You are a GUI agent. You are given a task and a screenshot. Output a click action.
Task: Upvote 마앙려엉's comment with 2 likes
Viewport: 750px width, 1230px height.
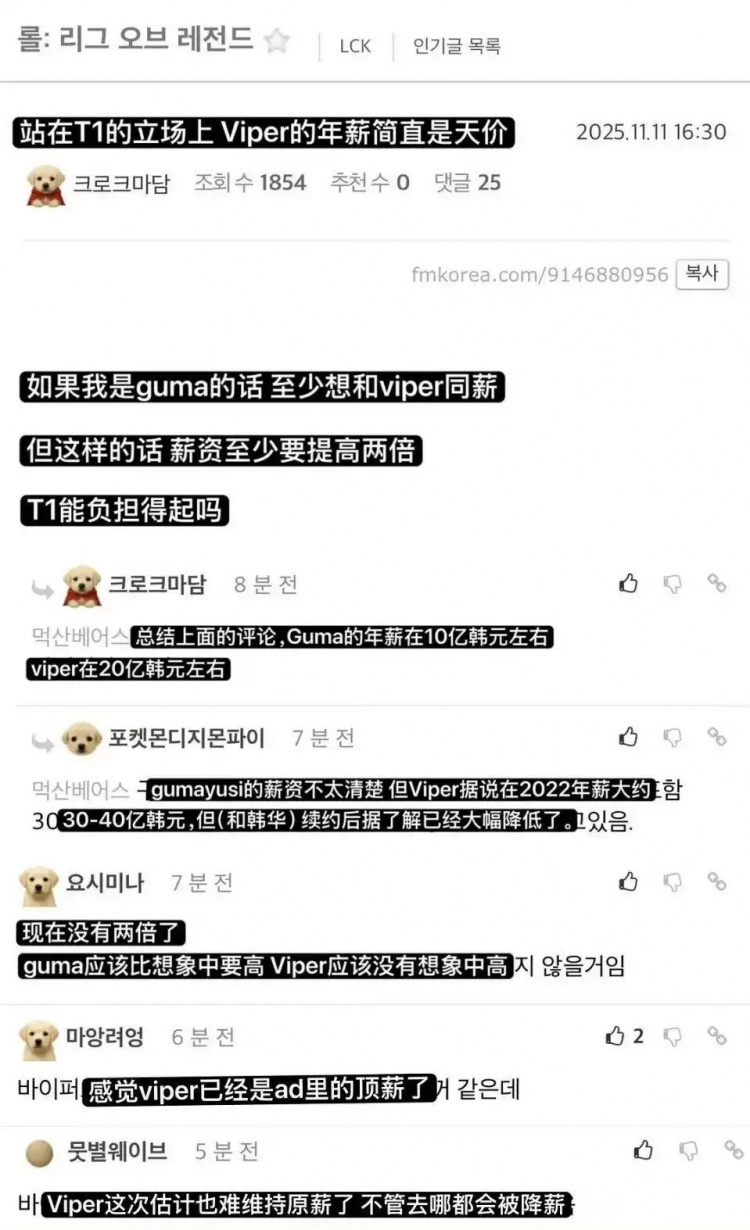click(x=616, y=1036)
